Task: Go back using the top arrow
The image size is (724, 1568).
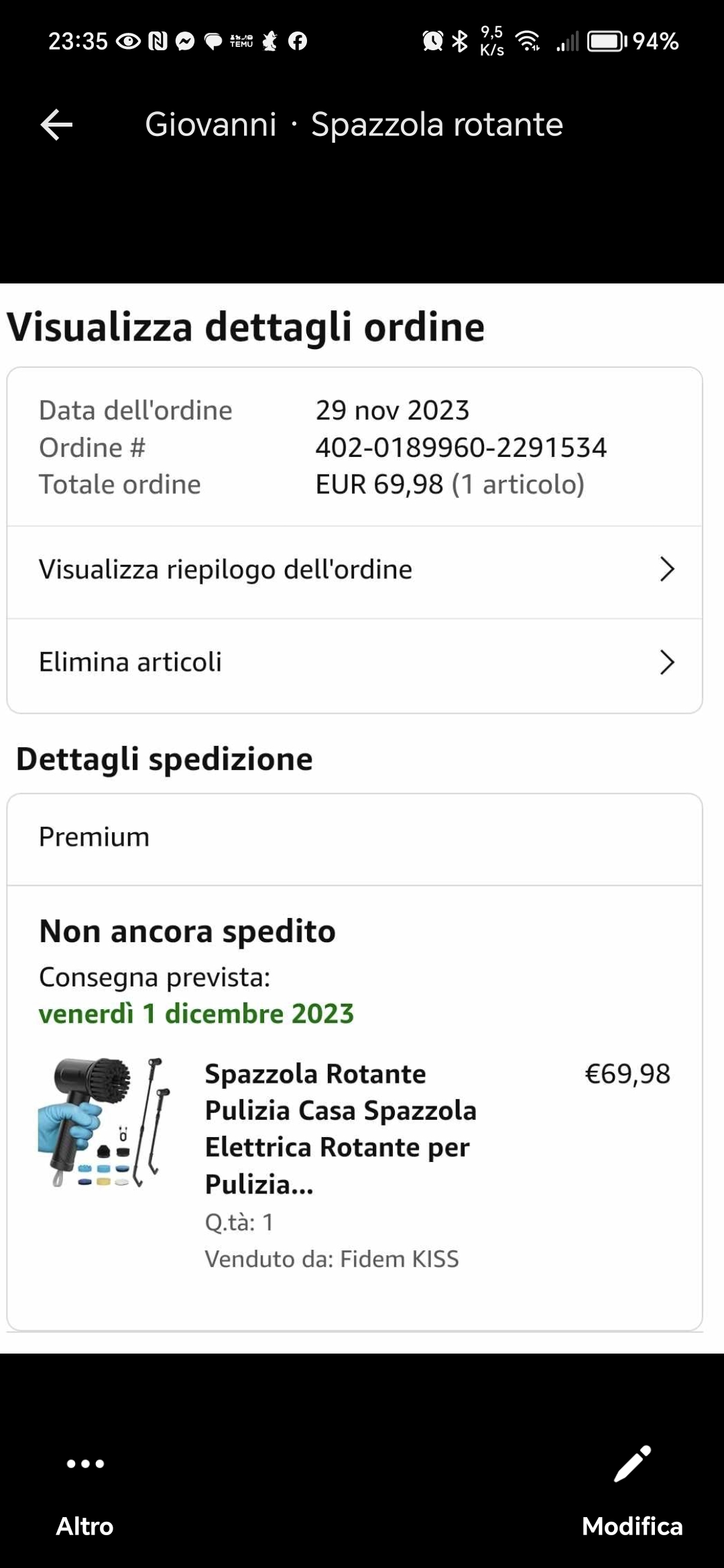Action: coord(56,125)
